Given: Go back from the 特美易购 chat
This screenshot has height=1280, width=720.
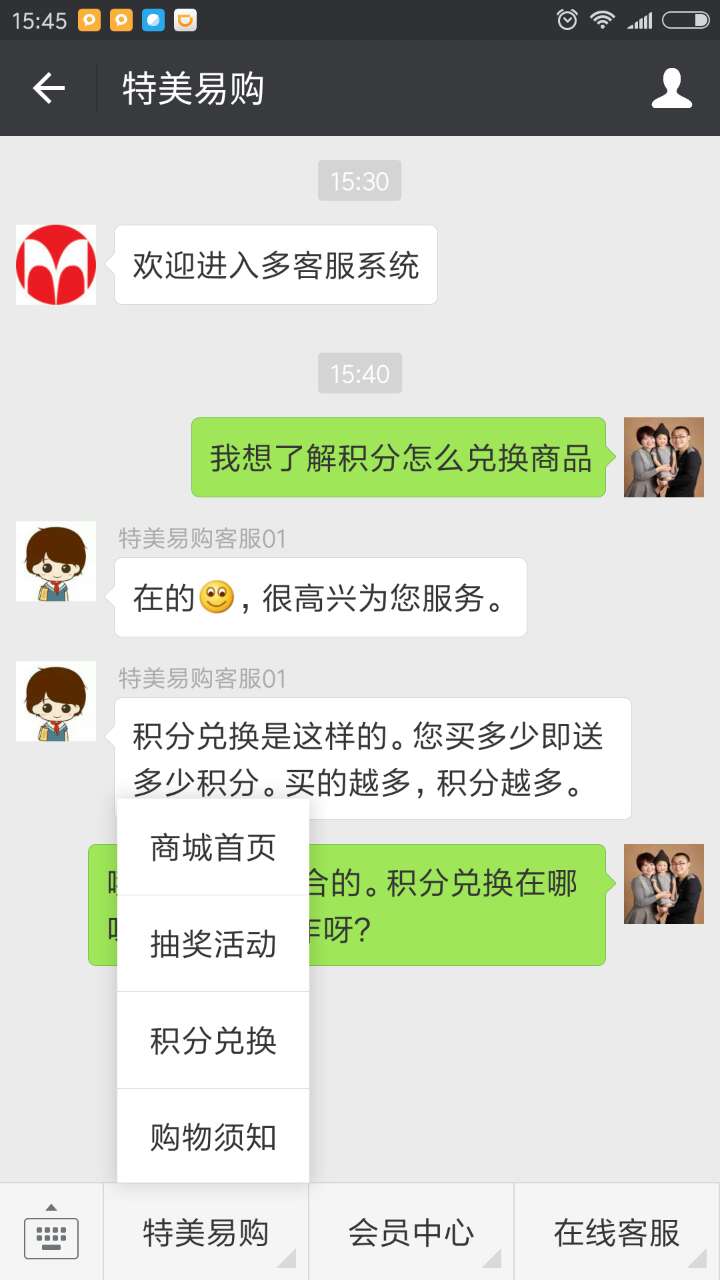Looking at the screenshot, I should [48, 89].
